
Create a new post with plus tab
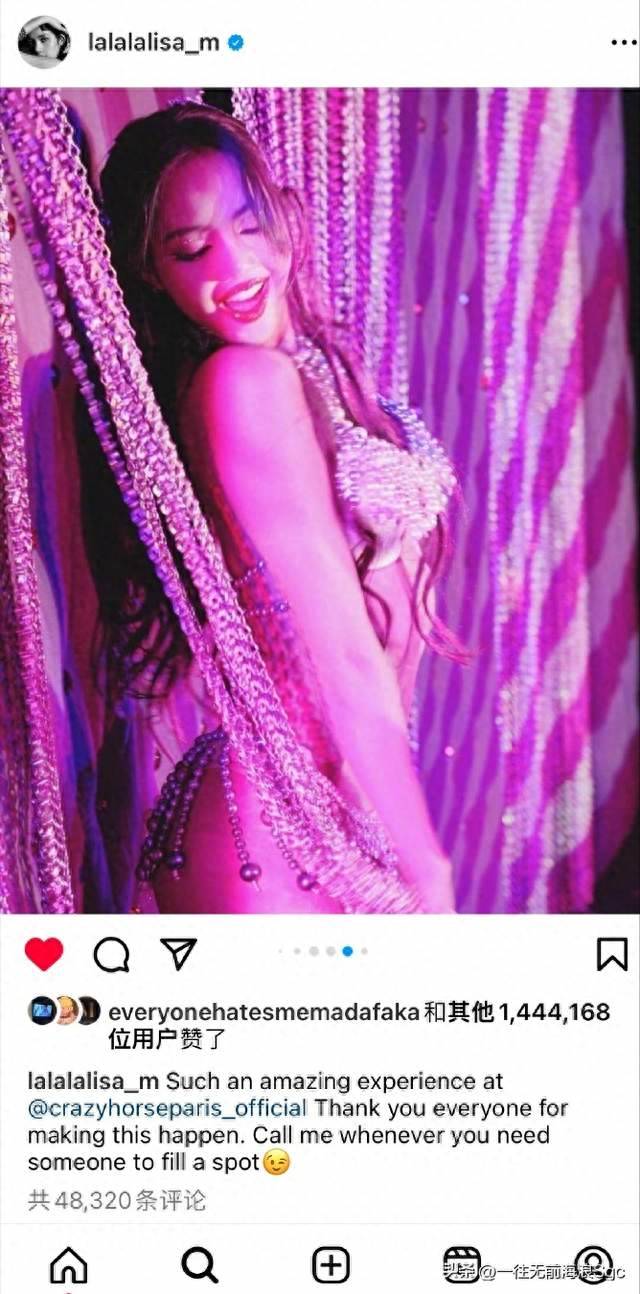tap(331, 1265)
